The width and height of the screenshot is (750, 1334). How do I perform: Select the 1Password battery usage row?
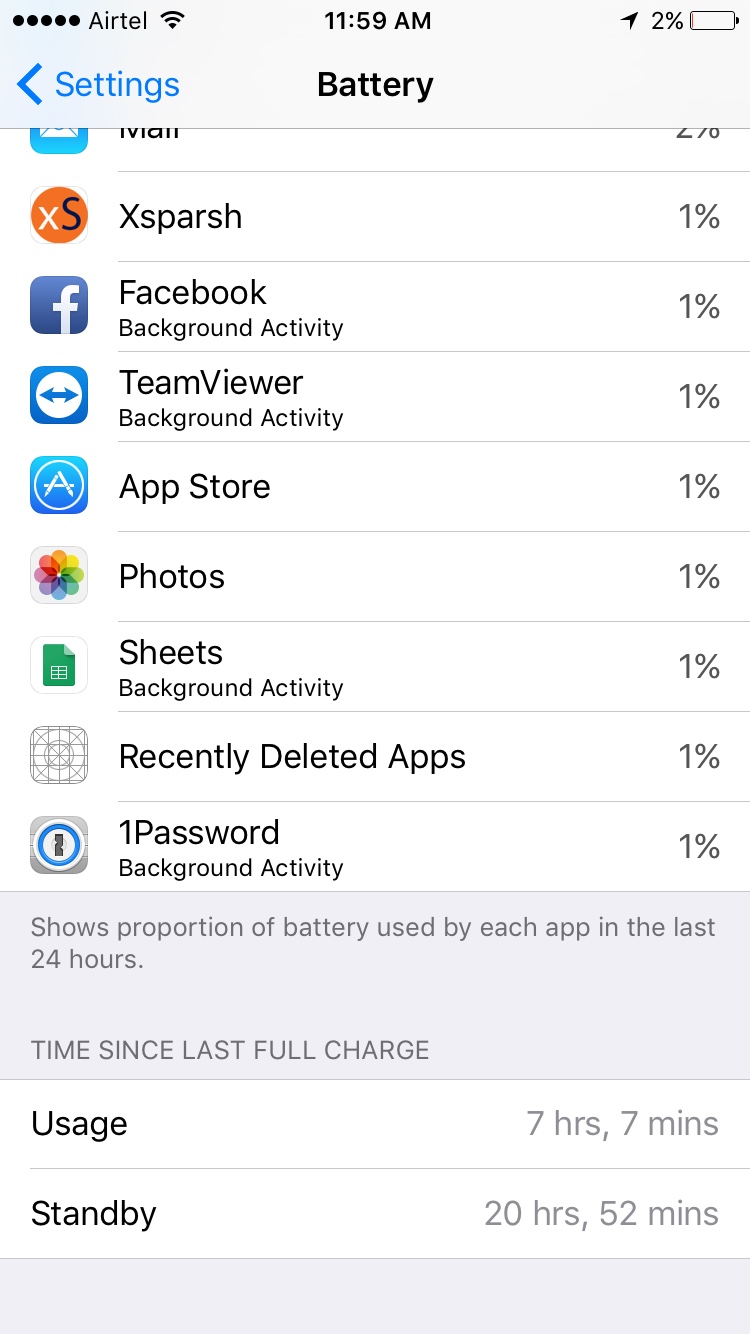[375, 847]
